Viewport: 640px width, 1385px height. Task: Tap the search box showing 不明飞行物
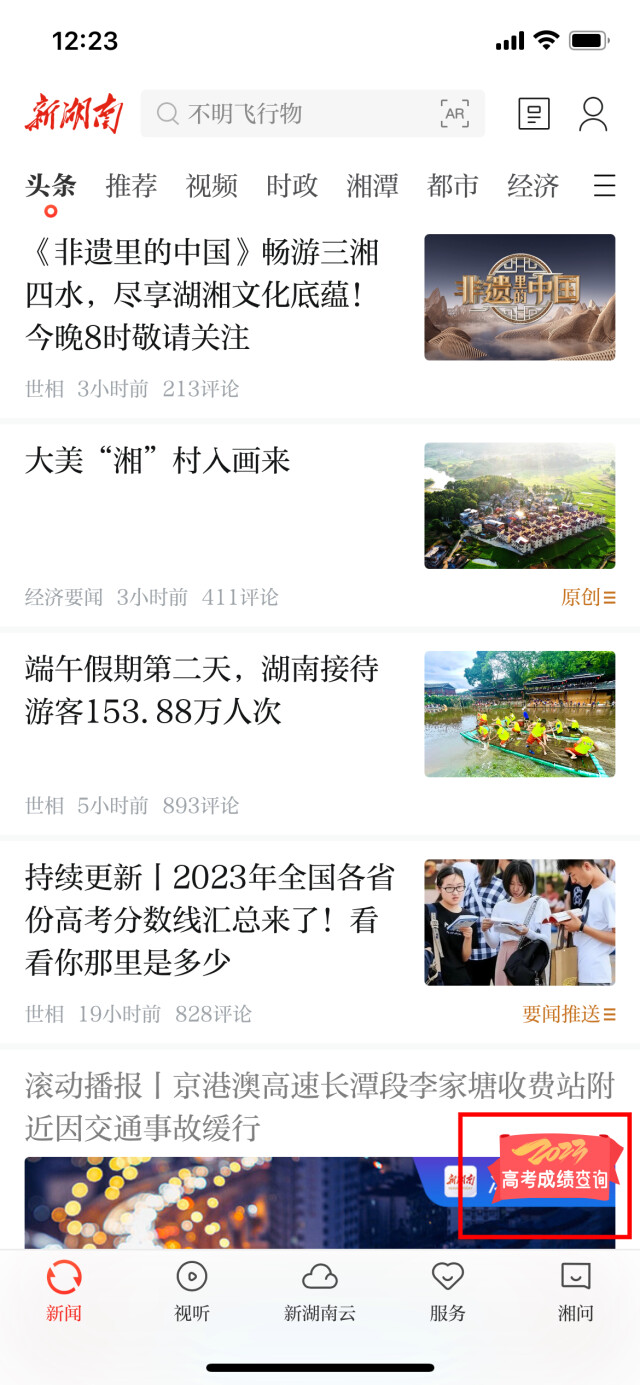(290, 114)
